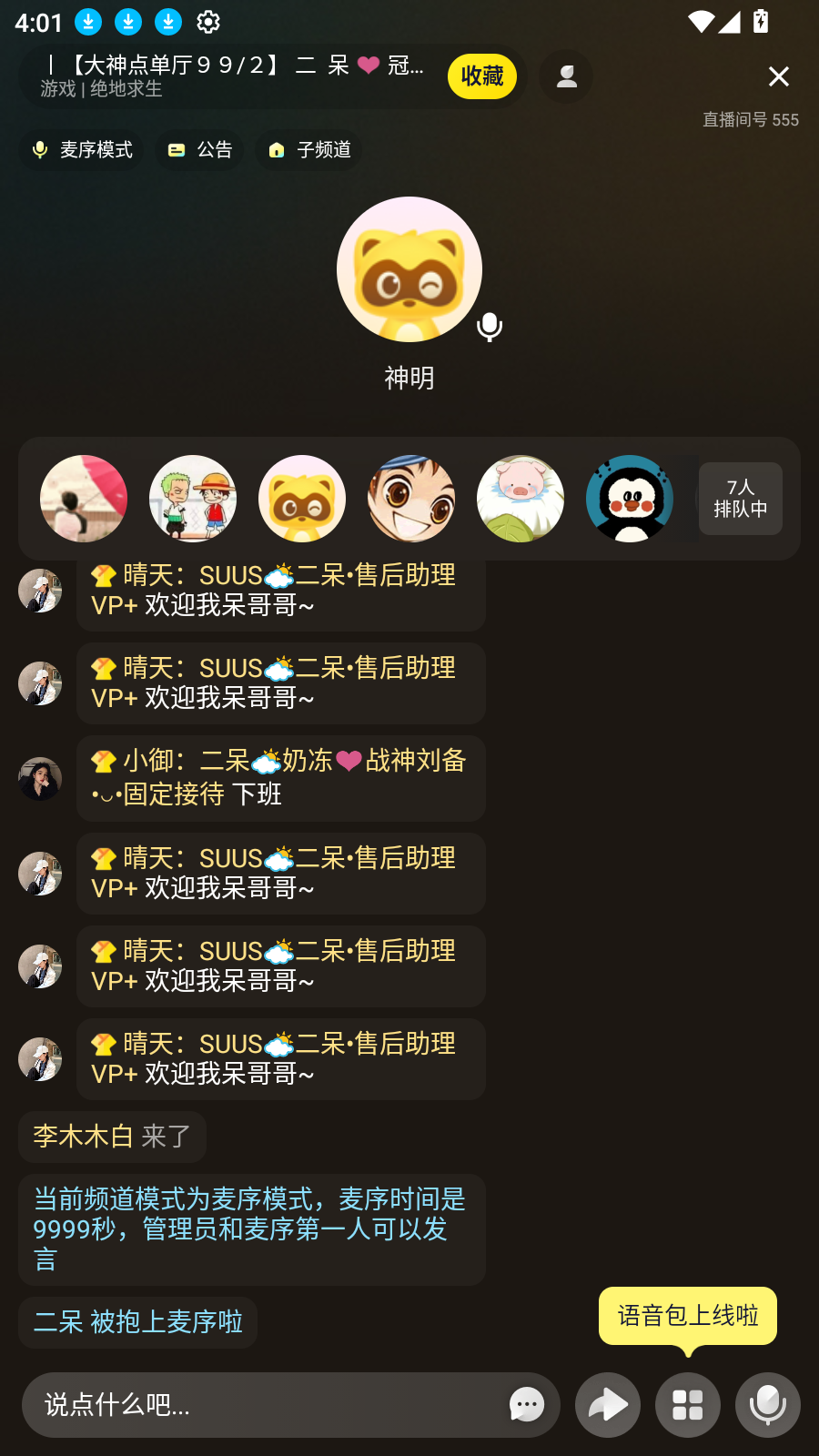Tap the mic icon beside host 神明
The width and height of the screenshot is (819, 1456).
[490, 325]
